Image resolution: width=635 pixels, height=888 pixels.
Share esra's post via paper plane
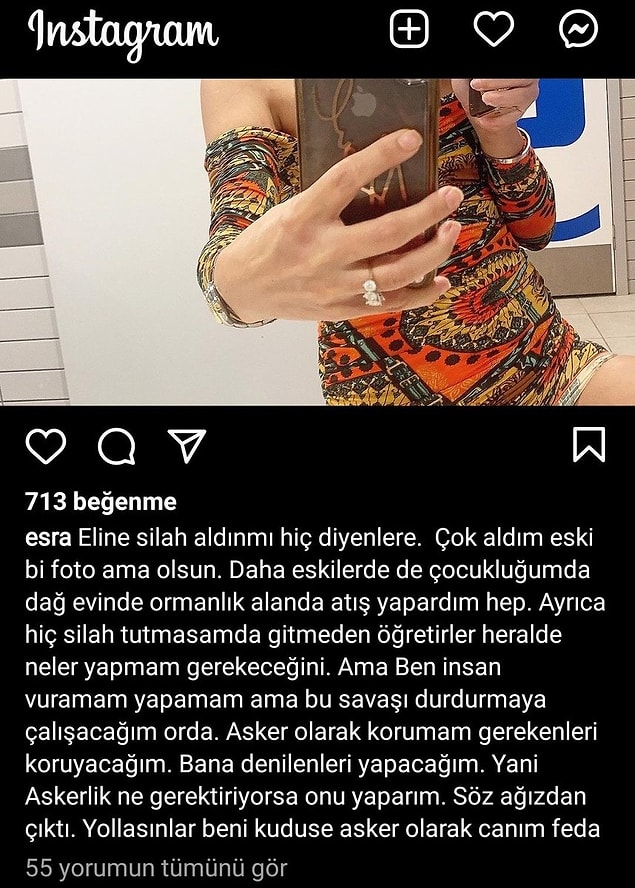pyautogui.click(x=185, y=446)
